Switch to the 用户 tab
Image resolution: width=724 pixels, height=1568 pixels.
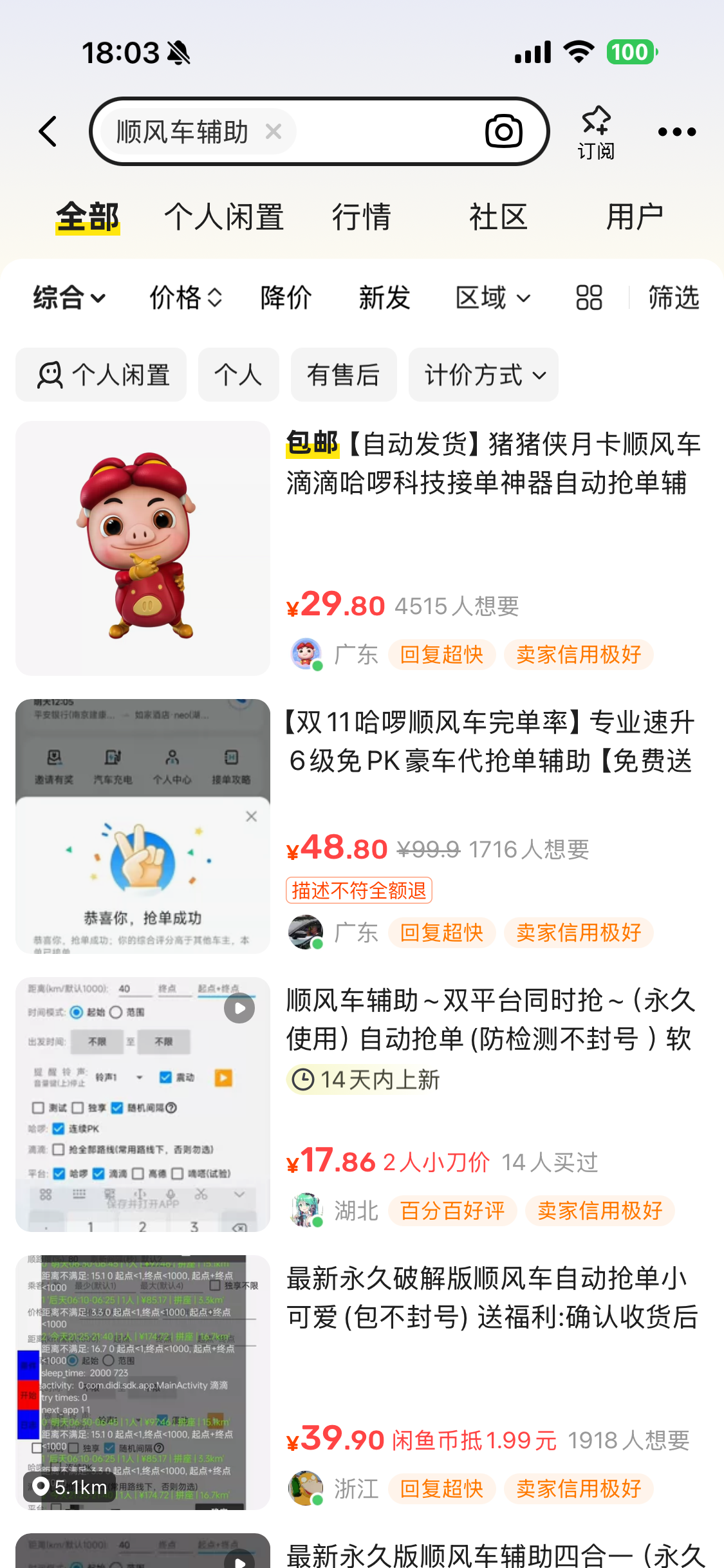[x=635, y=217]
